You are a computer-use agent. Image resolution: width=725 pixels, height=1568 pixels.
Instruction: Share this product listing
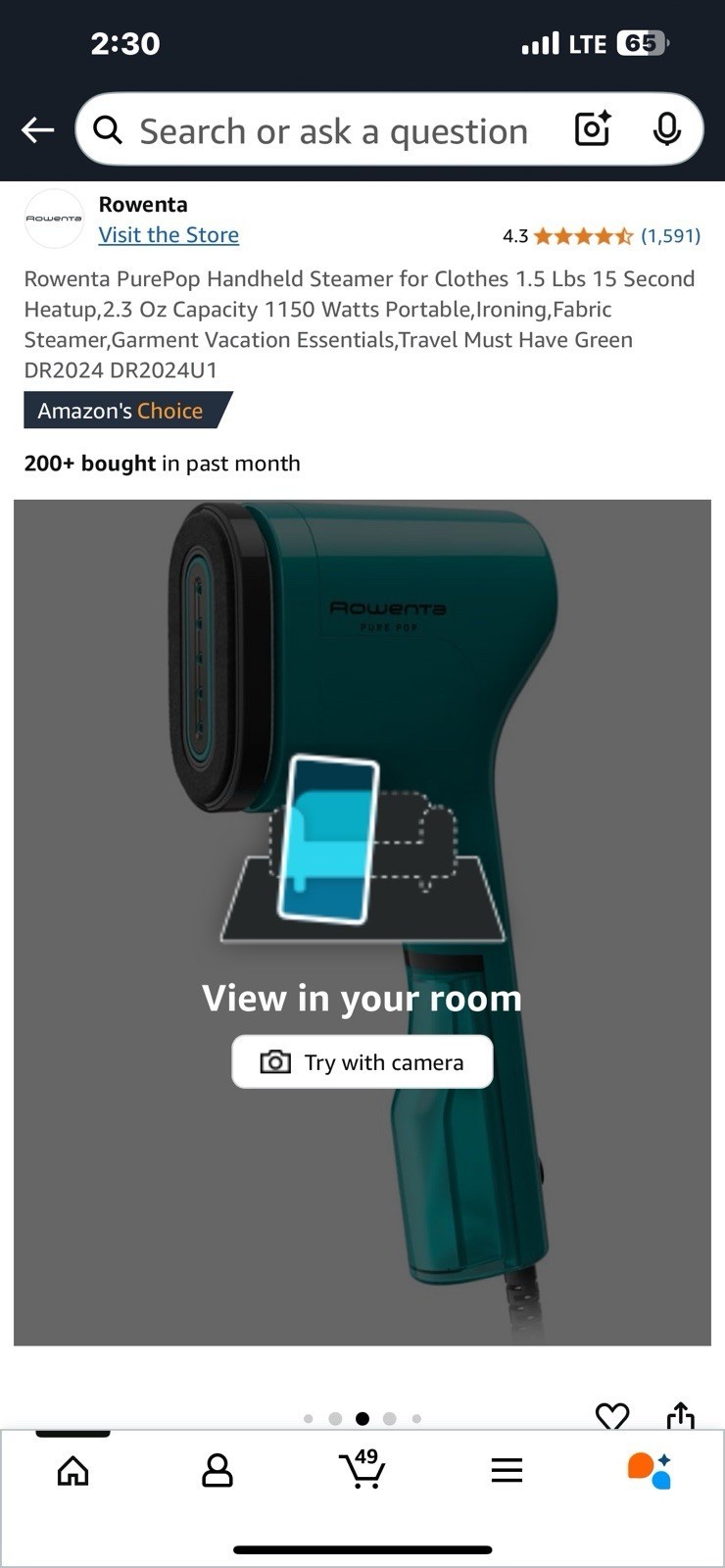(680, 1416)
